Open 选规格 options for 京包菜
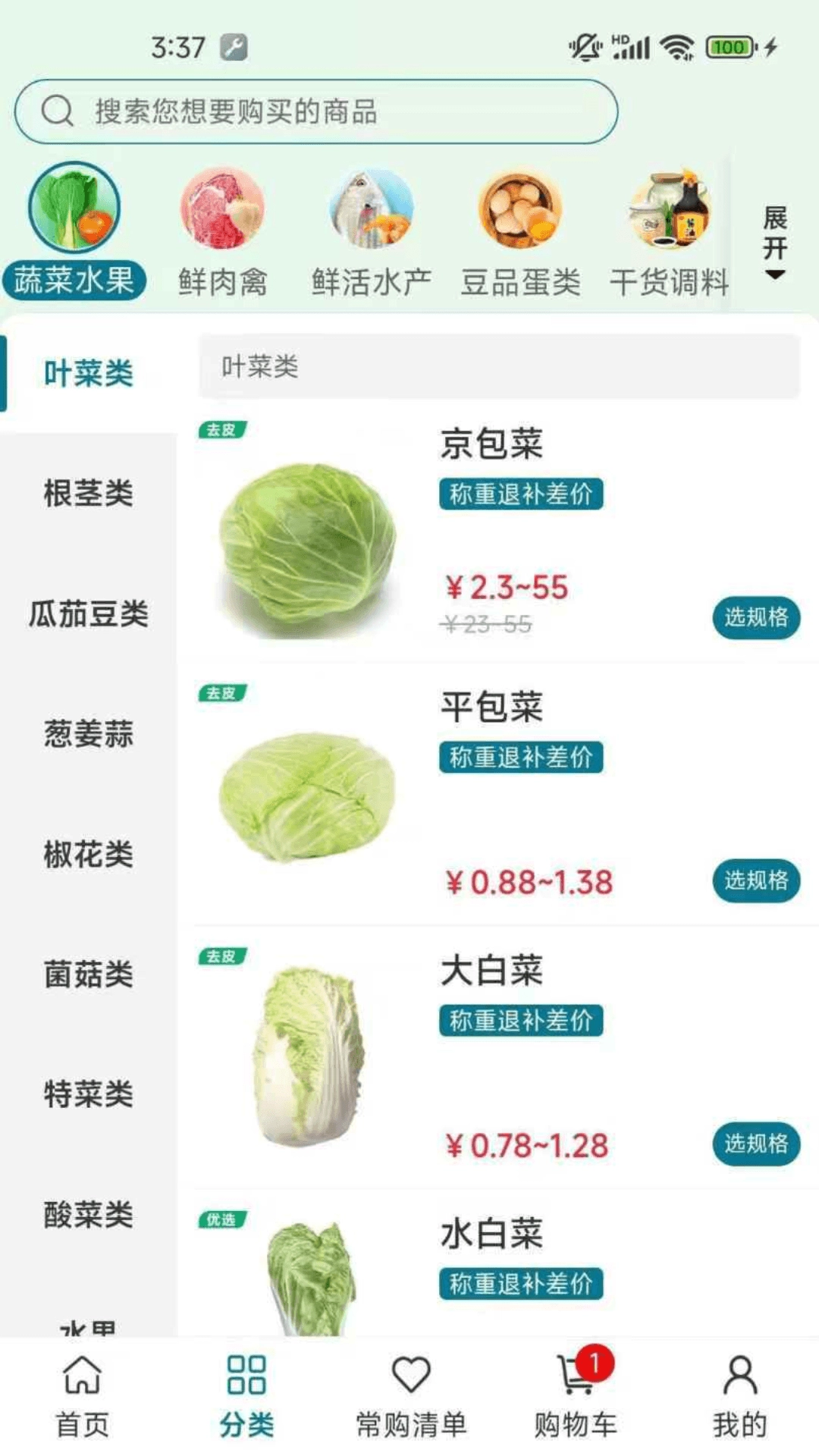Screen dimensions: 819x1456 tap(755, 618)
